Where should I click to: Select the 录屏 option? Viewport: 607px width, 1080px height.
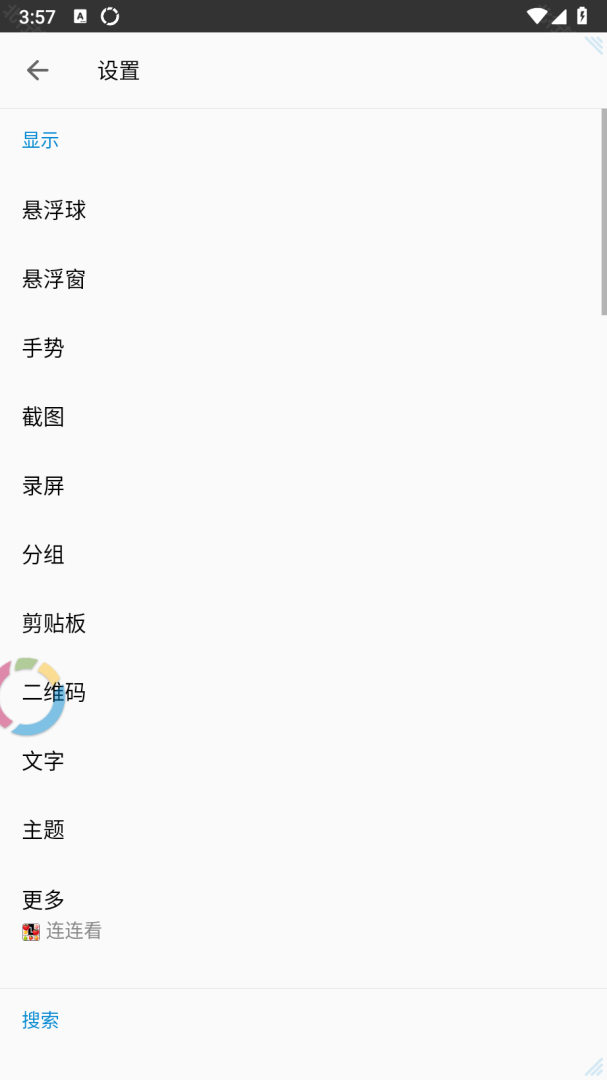(301, 486)
